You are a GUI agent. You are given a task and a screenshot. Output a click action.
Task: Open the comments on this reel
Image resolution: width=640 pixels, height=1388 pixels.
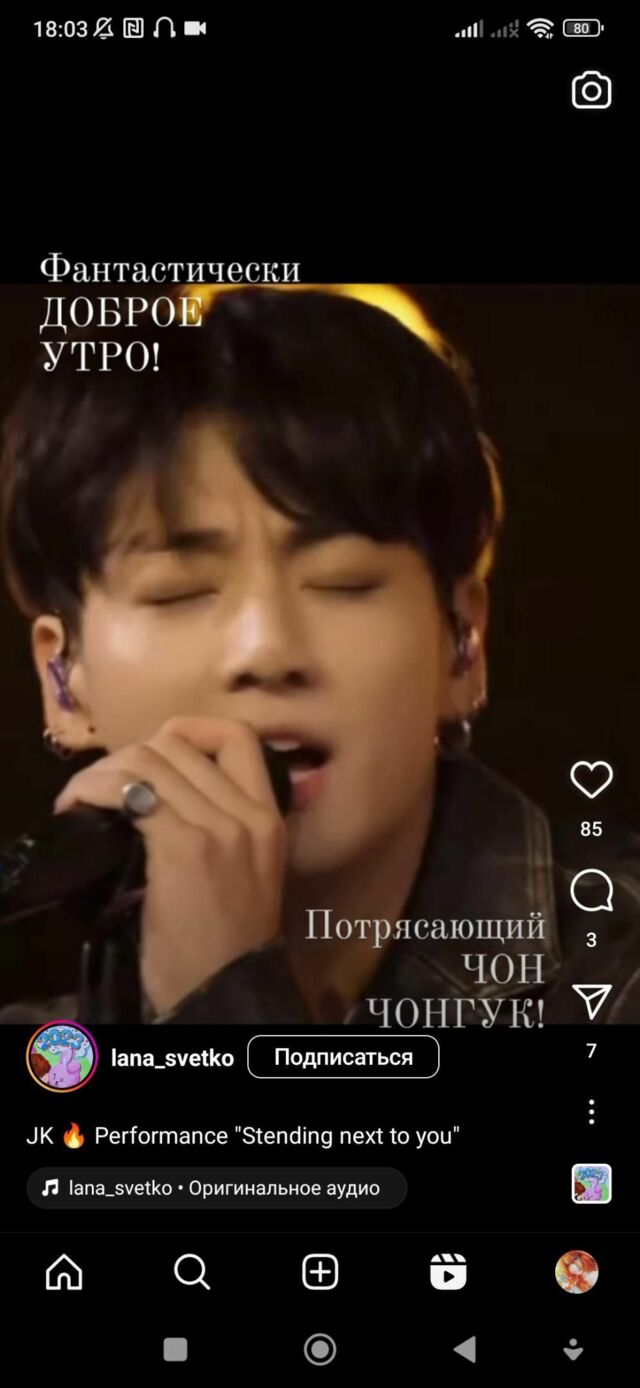tap(591, 890)
